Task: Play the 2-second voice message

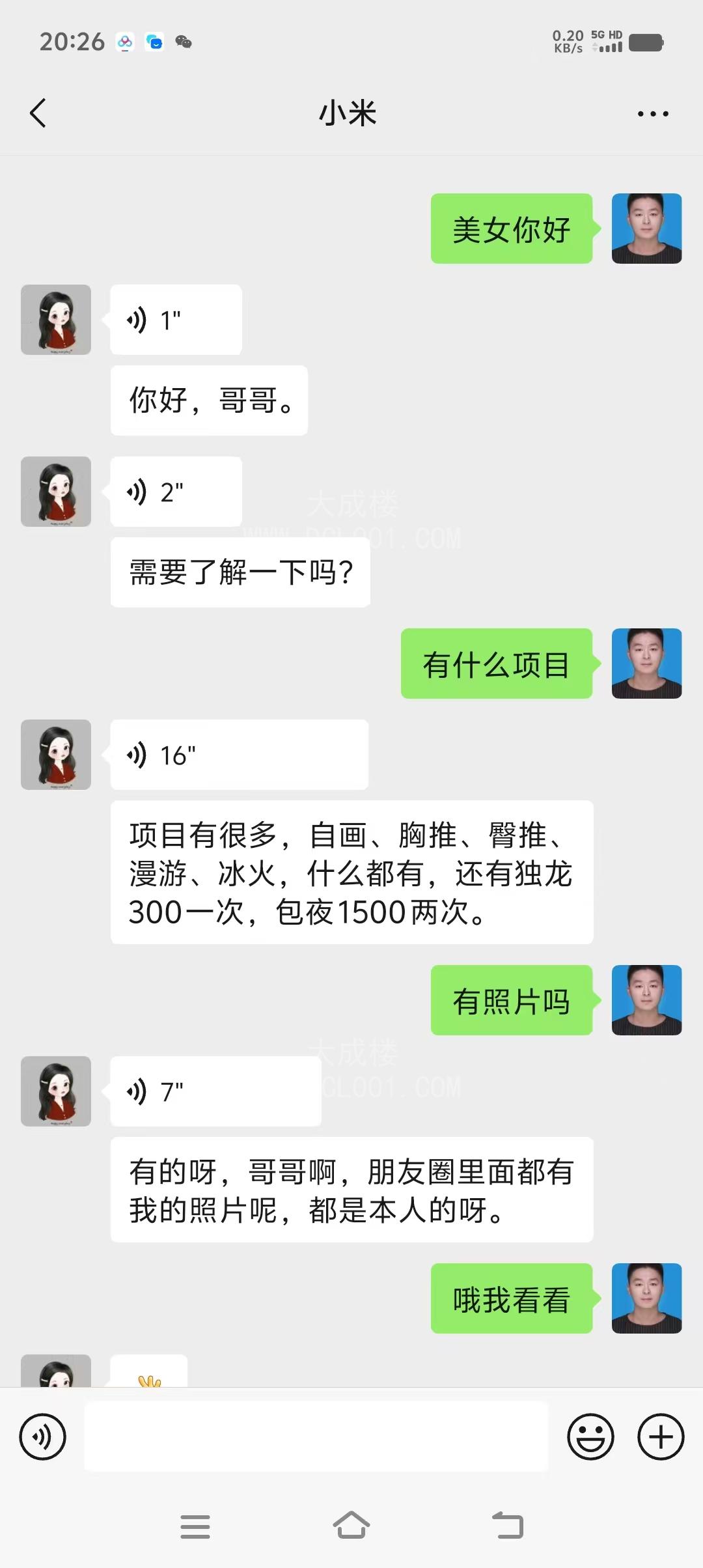Action: click(x=174, y=492)
